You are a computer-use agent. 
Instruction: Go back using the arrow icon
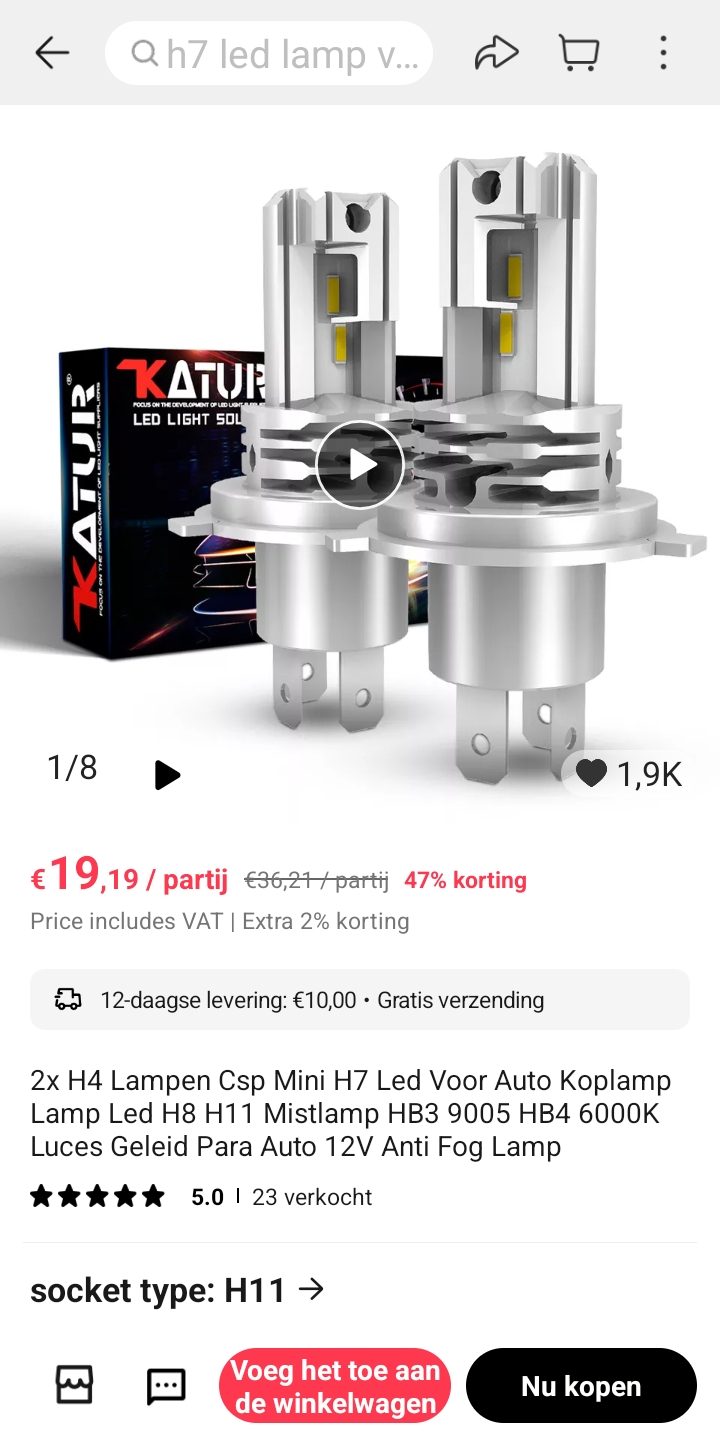tap(52, 53)
